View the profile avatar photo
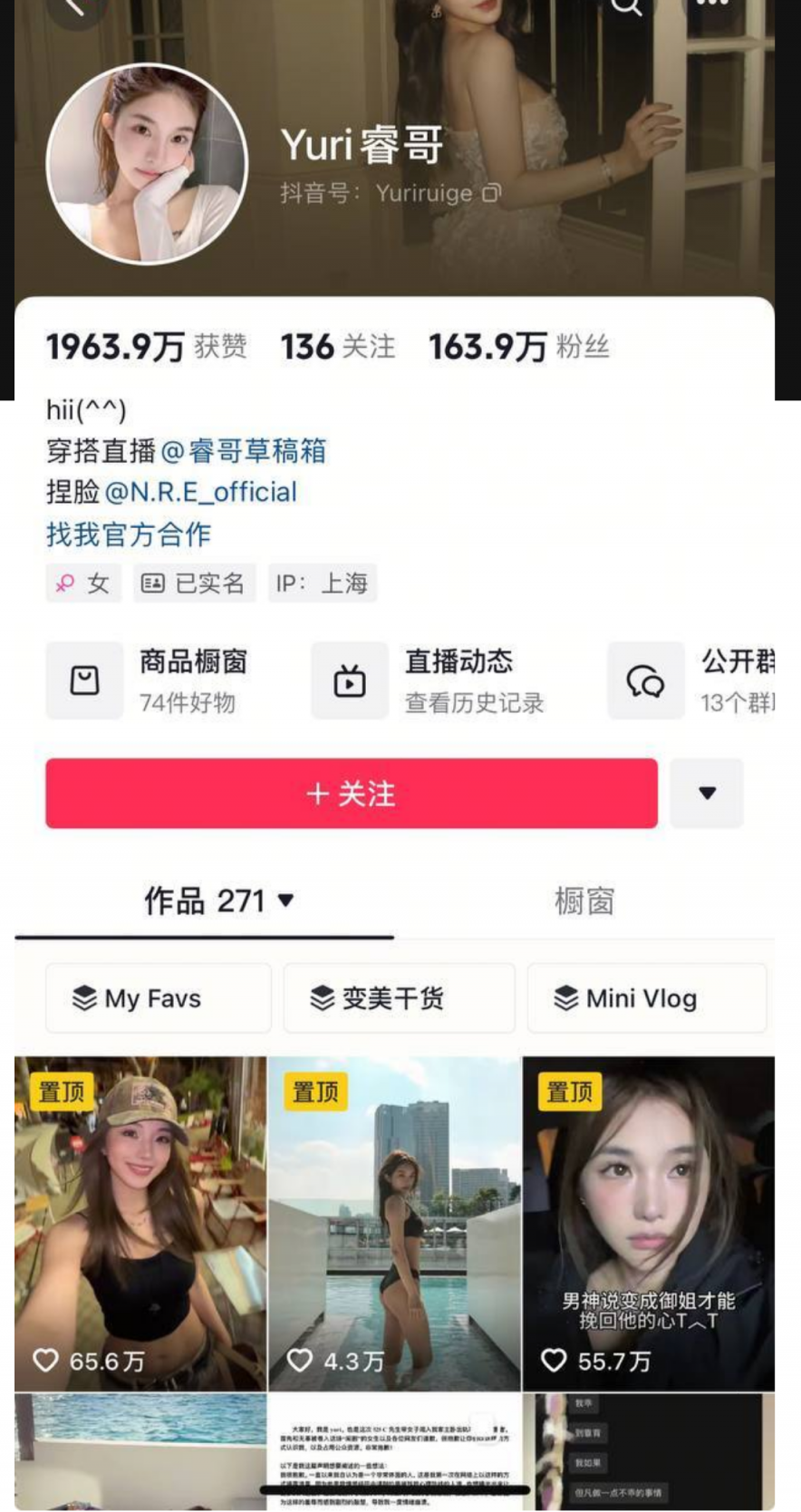 [x=147, y=163]
